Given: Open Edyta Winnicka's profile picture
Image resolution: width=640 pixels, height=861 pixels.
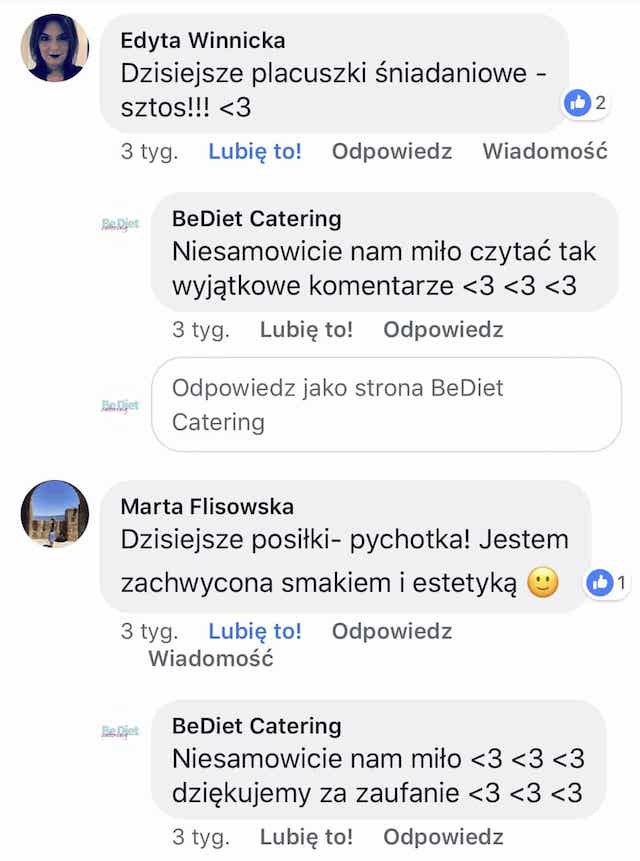Looking at the screenshot, I should point(54,49).
